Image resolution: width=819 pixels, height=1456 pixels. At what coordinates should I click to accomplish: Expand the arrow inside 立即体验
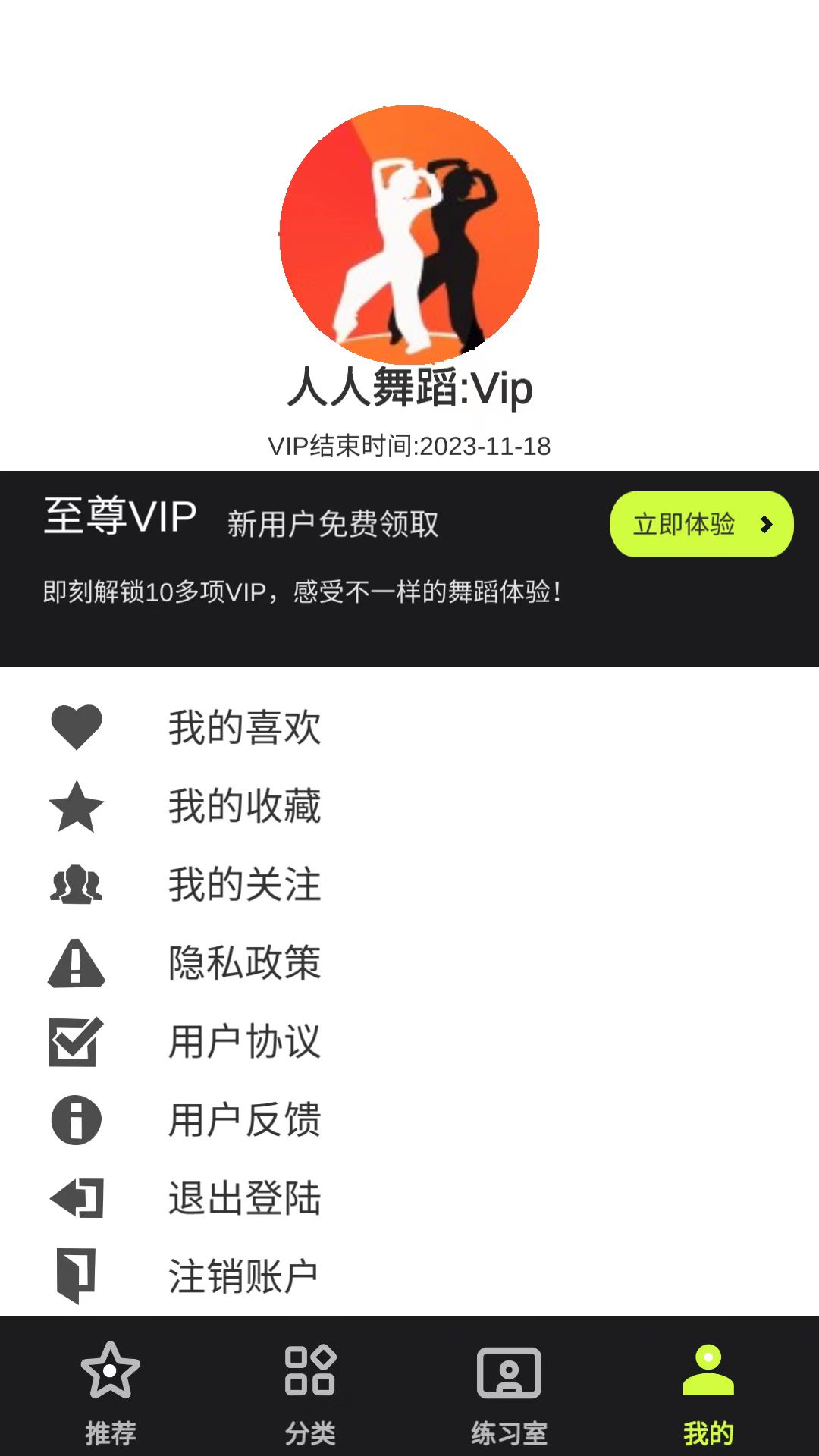tap(766, 523)
